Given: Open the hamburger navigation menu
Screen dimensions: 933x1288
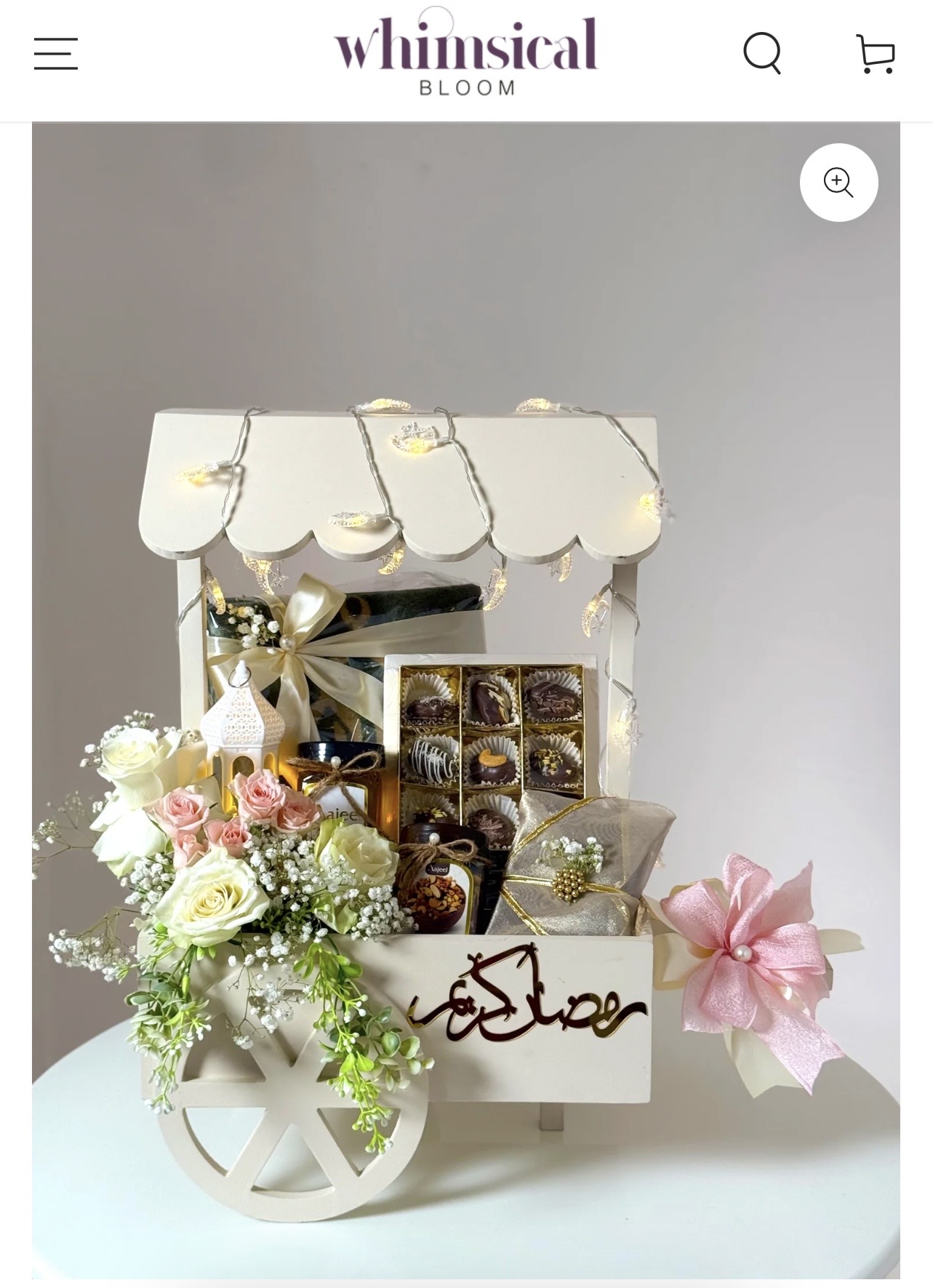Looking at the screenshot, I should [x=56, y=54].
